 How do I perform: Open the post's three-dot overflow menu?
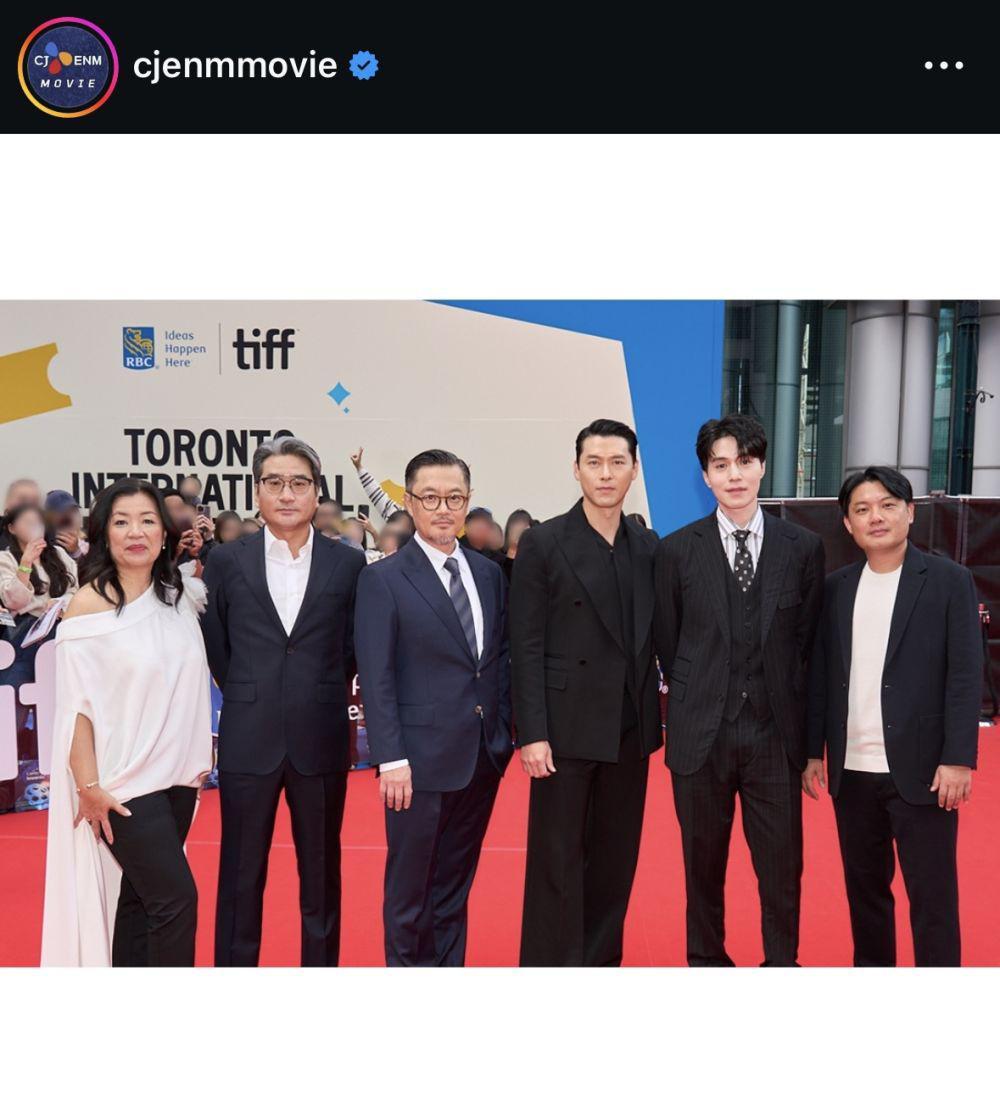pyautogui.click(x=943, y=66)
